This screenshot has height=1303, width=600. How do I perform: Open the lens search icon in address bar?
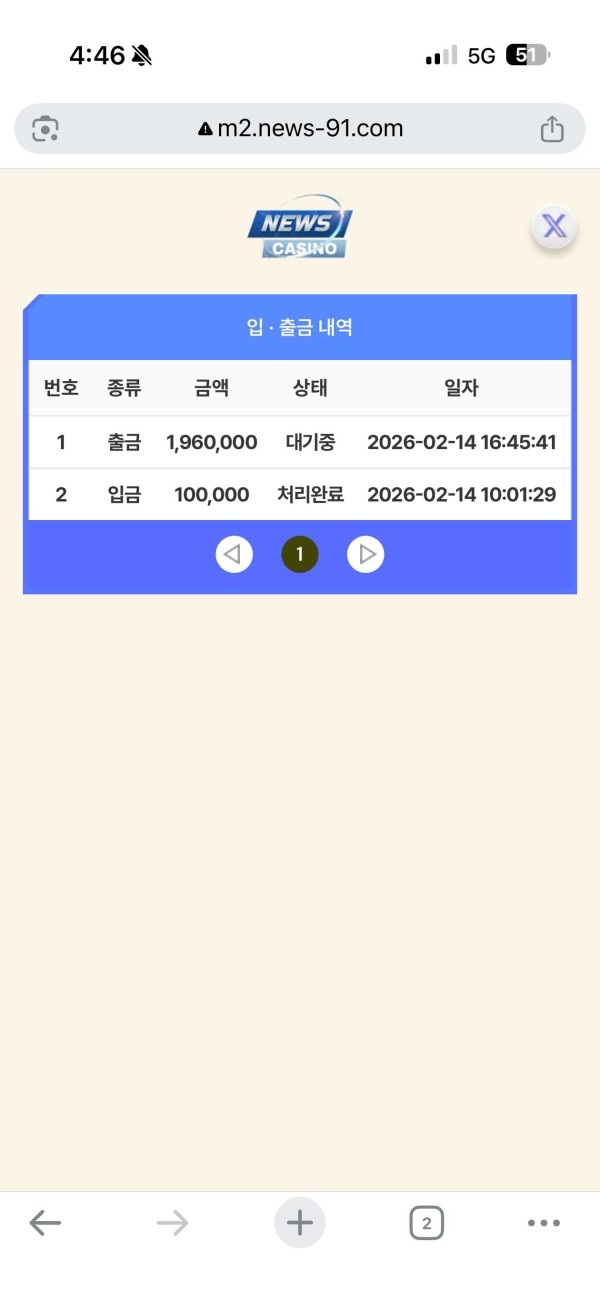(46, 129)
